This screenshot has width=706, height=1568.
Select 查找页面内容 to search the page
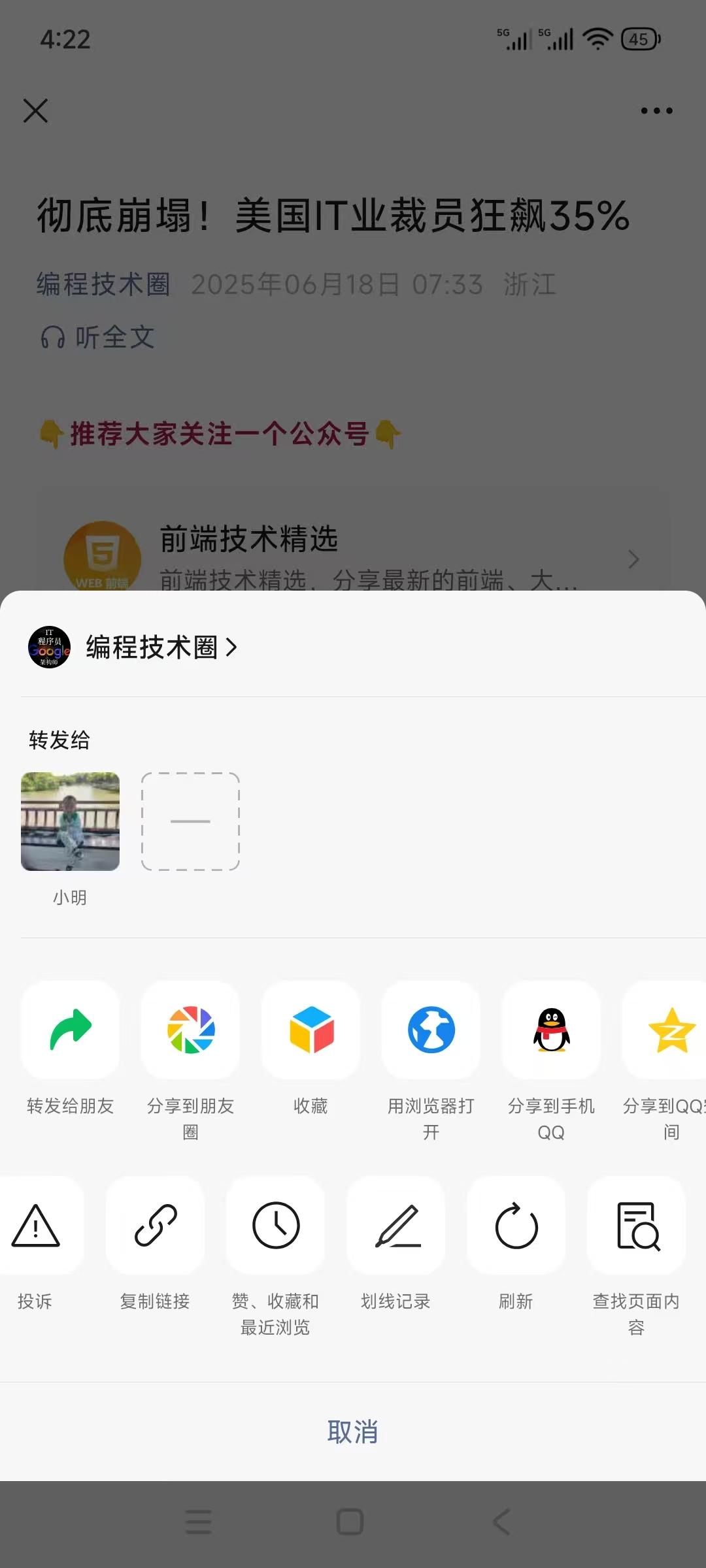(636, 1226)
